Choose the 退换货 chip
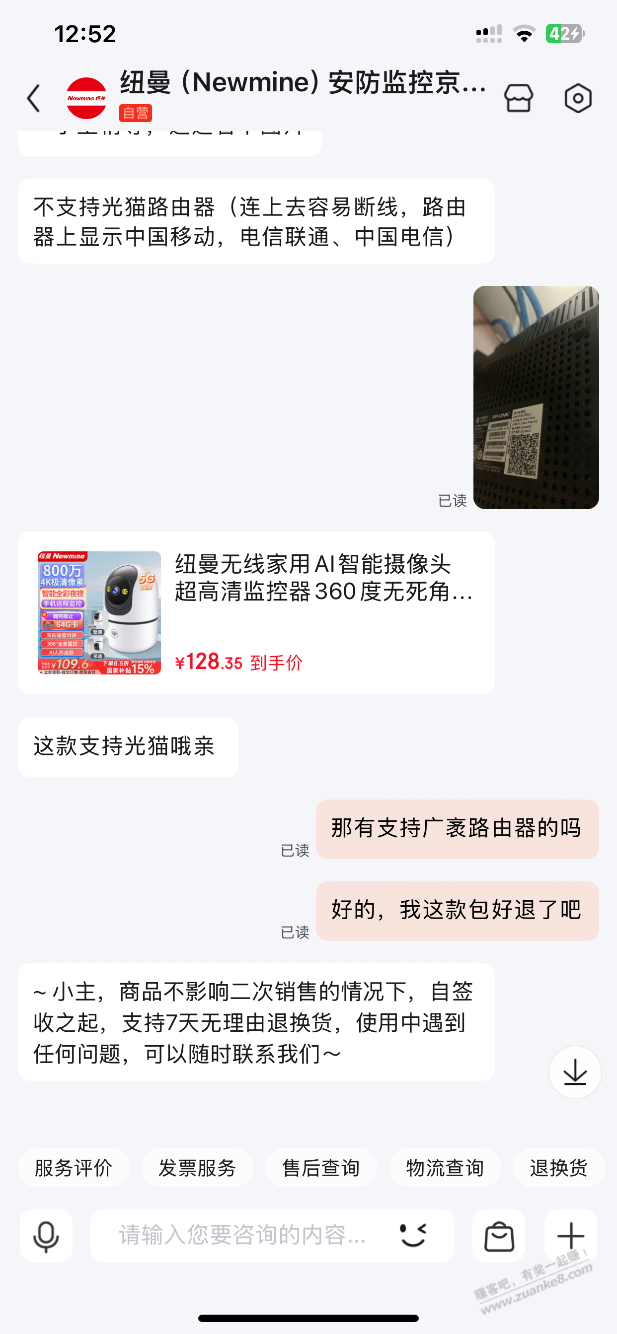 coord(558,1168)
